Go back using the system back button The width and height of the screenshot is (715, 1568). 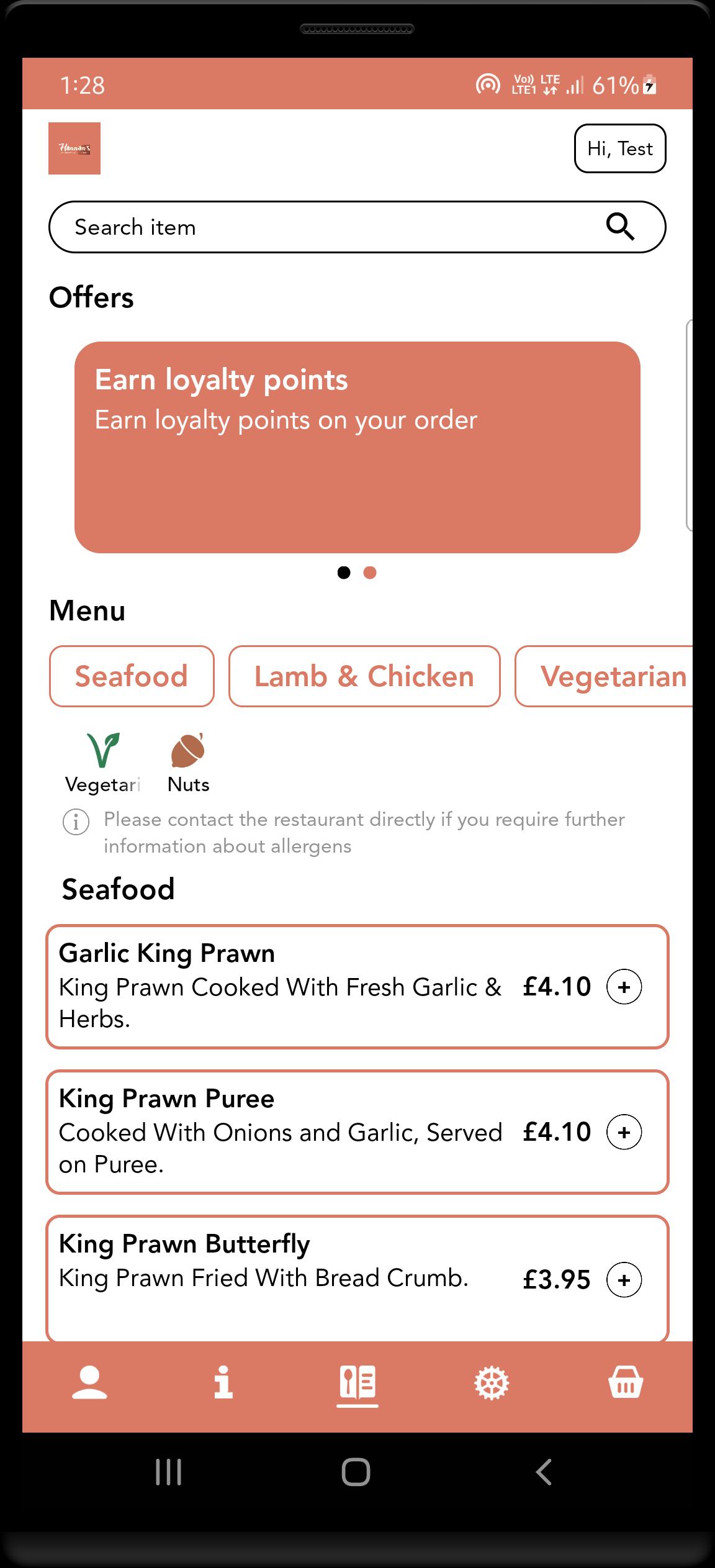544,1472
